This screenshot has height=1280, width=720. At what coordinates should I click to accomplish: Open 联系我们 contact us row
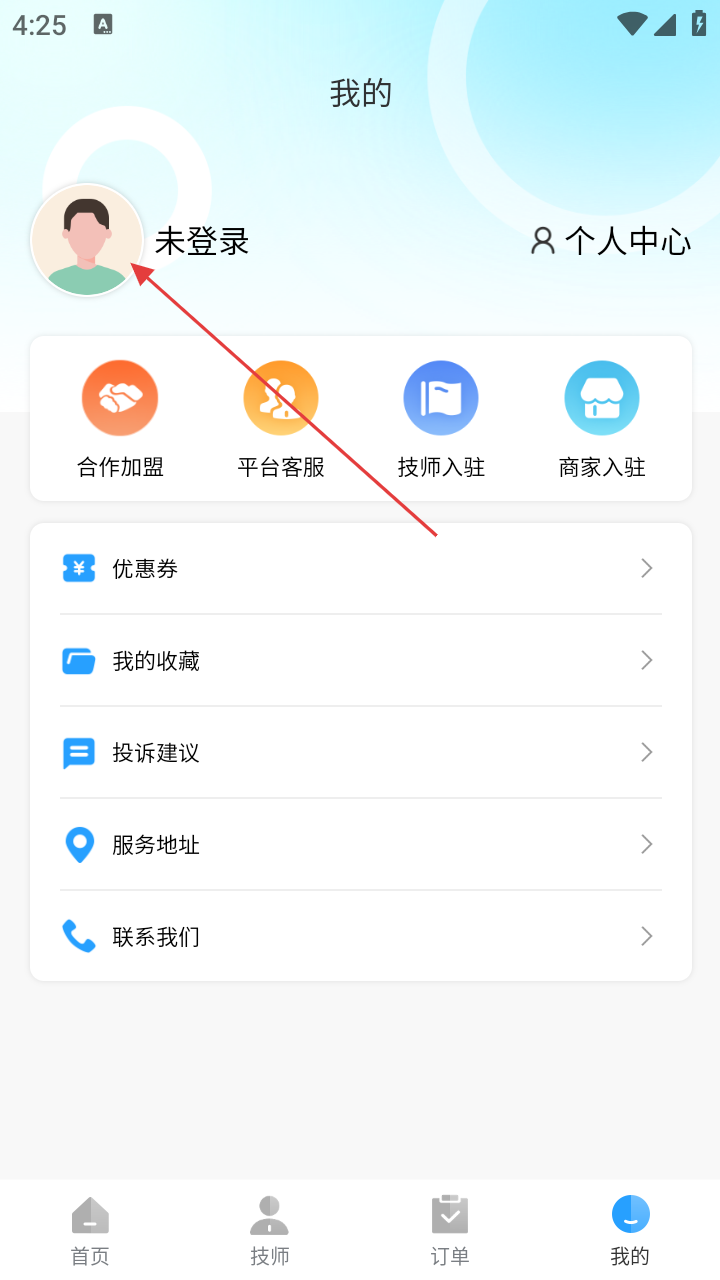coord(360,937)
